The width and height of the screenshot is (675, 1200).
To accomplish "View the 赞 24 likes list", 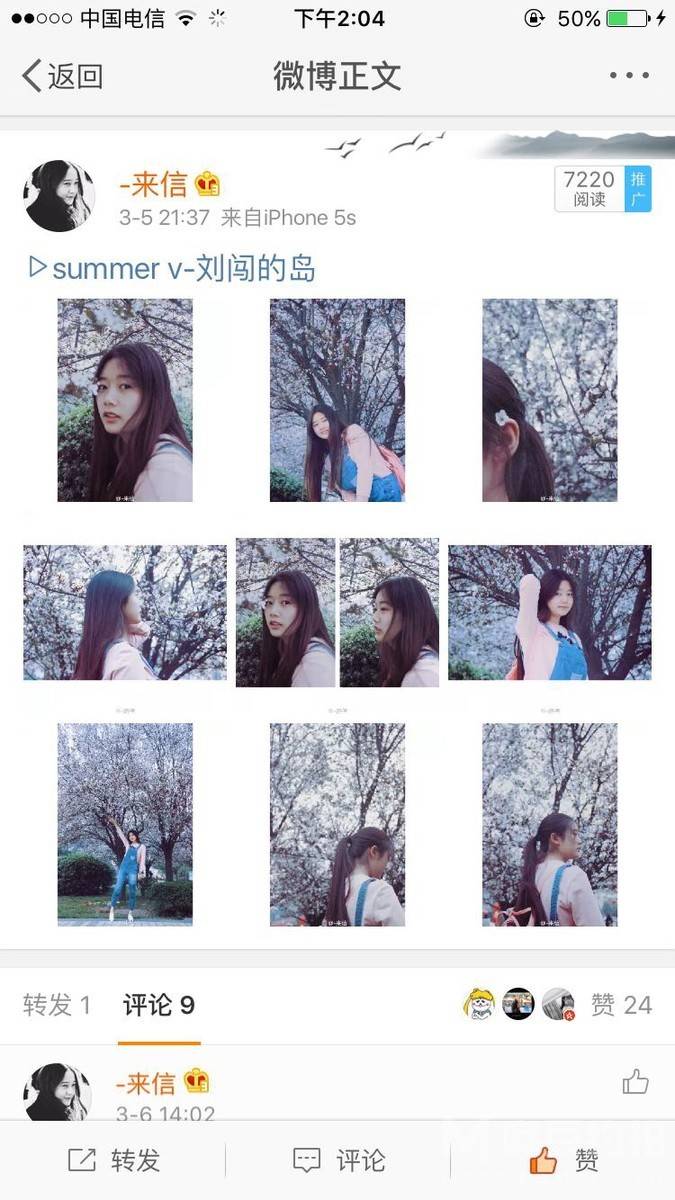I will tap(621, 1005).
